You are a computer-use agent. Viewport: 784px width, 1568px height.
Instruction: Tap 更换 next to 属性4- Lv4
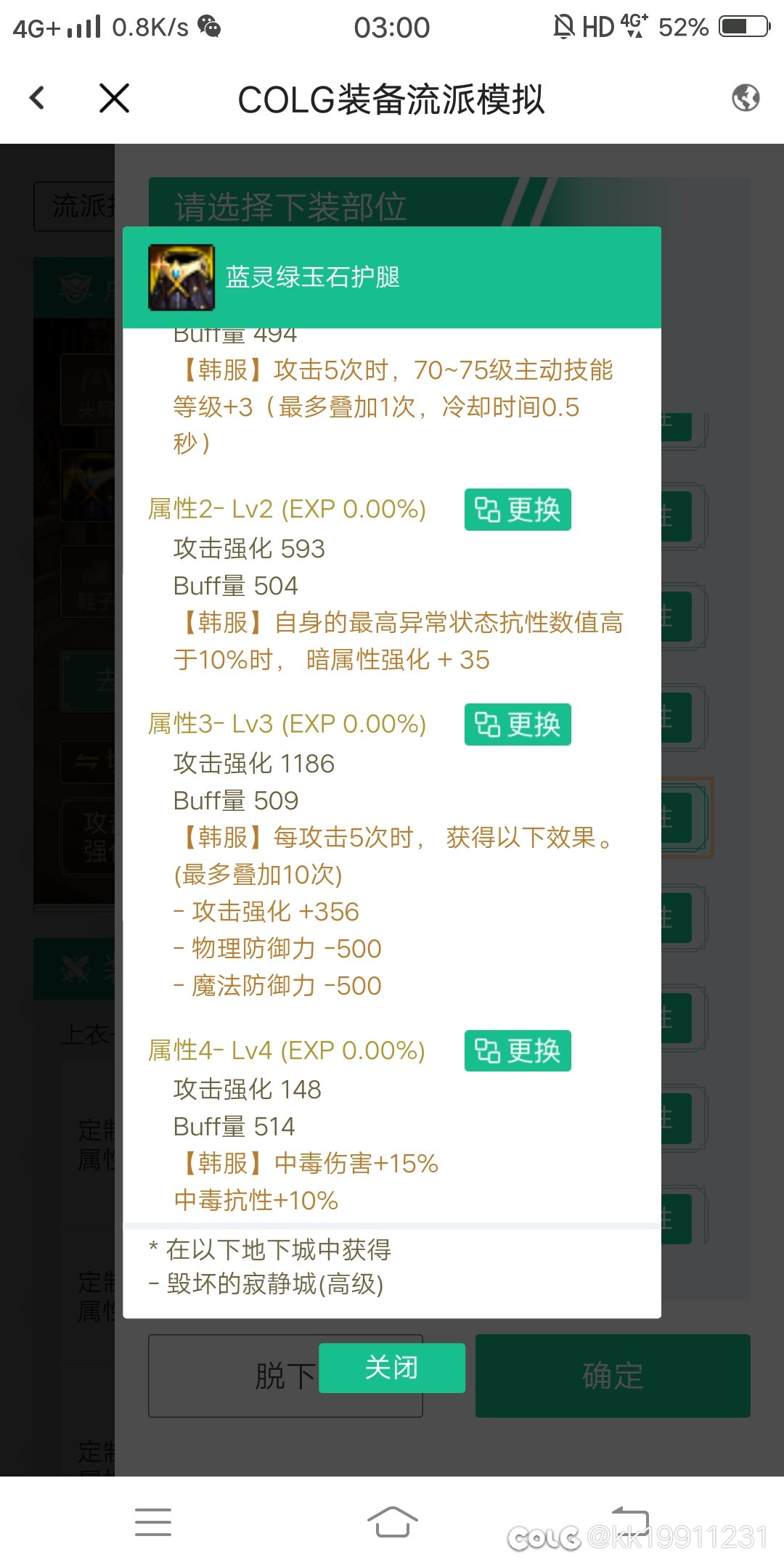pyautogui.click(x=518, y=1050)
